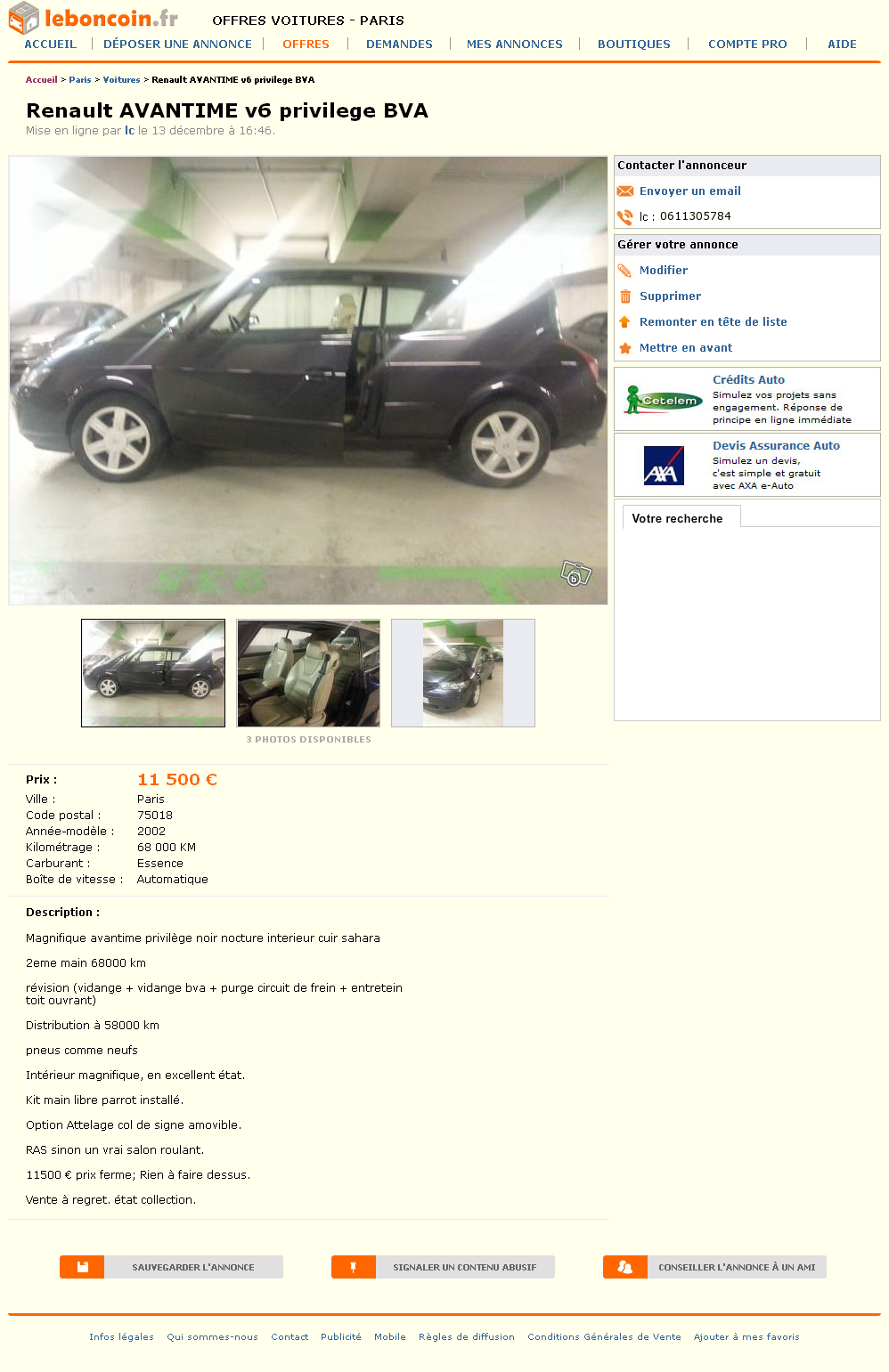View the front view car photo
Viewport: 889px width, 1372px height.
(463, 673)
